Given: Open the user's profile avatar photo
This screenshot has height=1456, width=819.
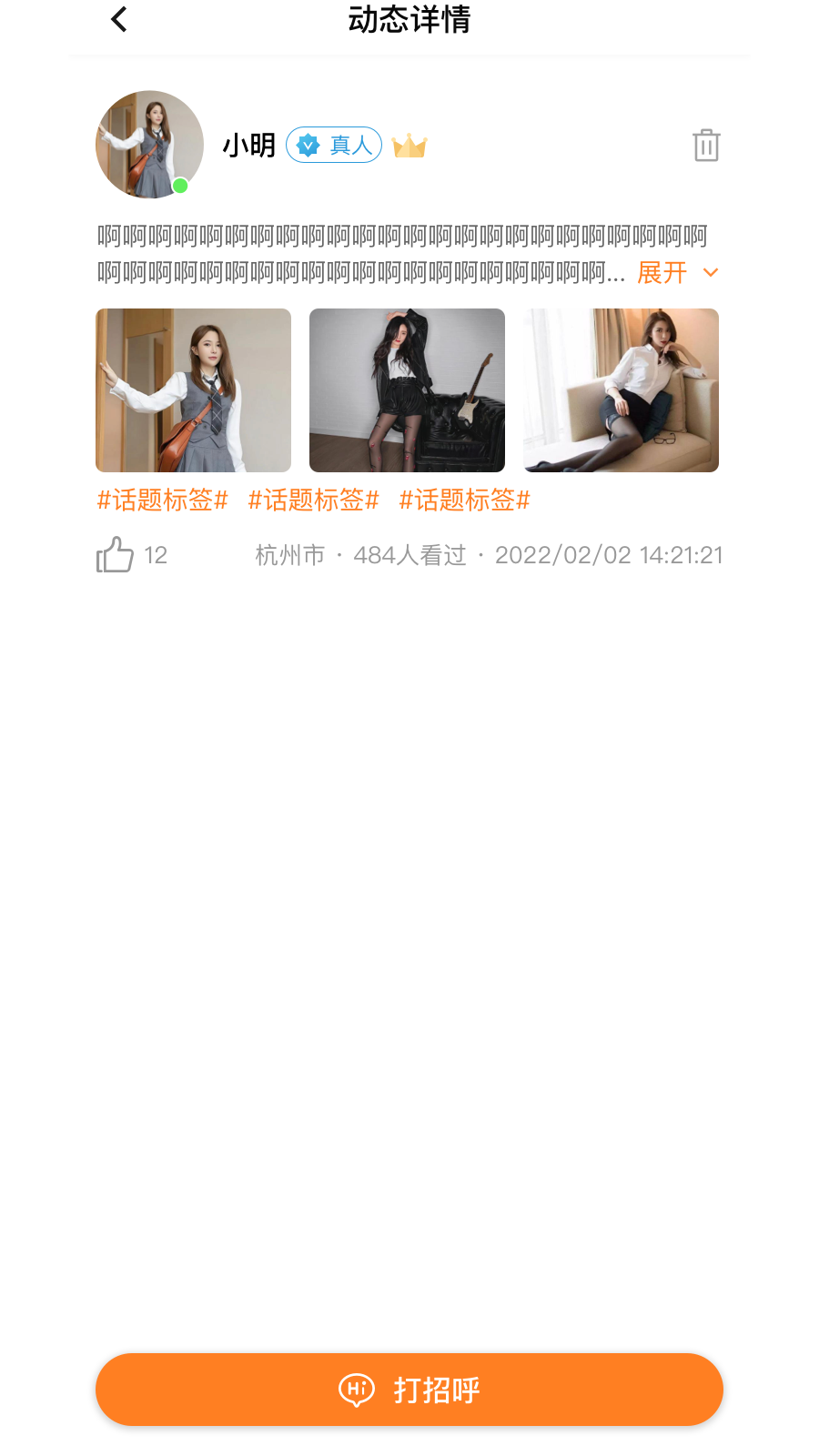Looking at the screenshot, I should [x=148, y=145].
